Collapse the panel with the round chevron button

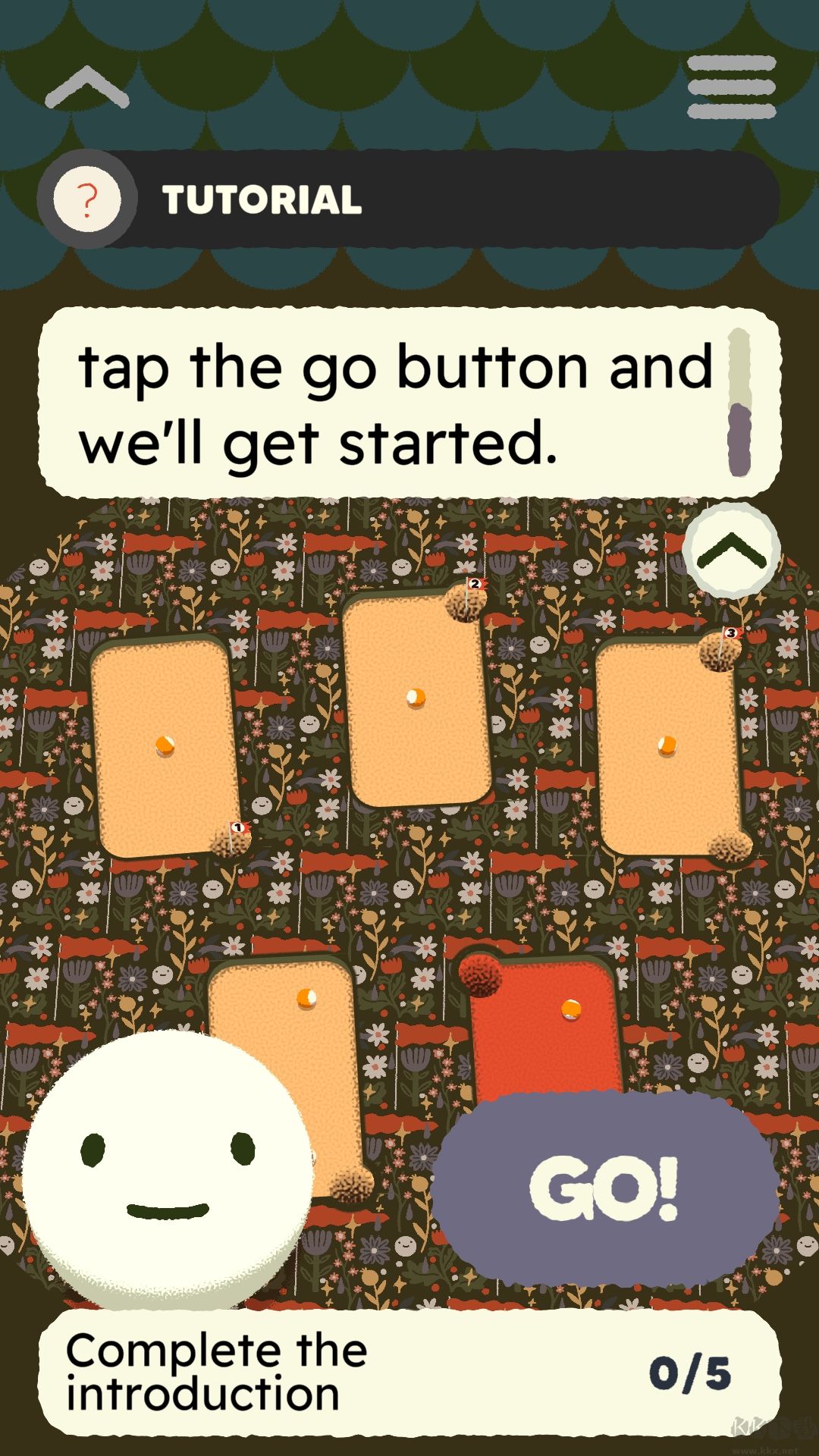pos(731,549)
